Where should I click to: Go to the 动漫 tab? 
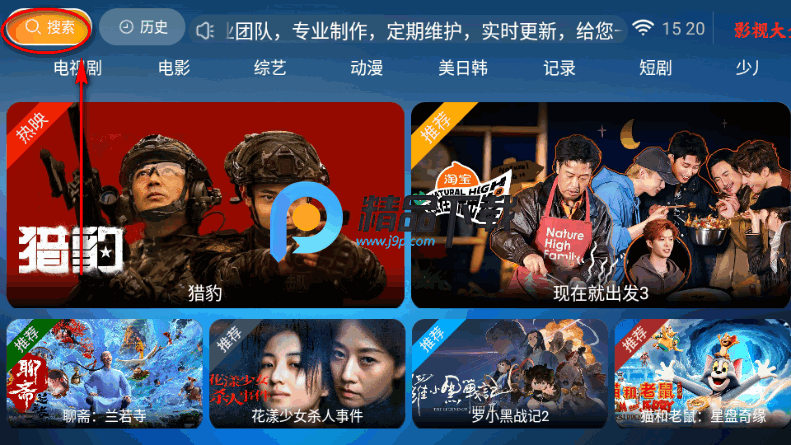click(367, 69)
